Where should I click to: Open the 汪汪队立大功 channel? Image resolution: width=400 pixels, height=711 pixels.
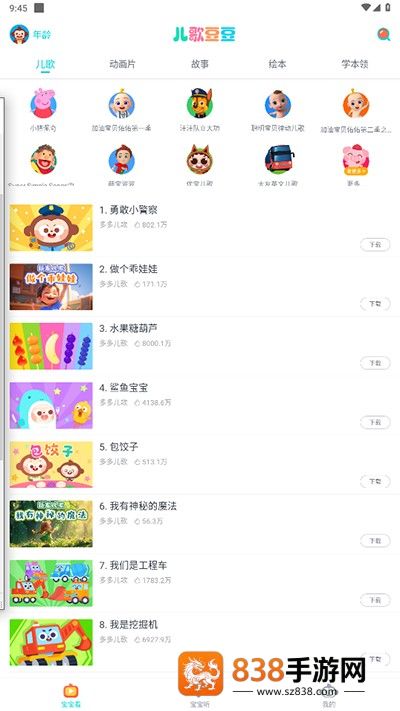tap(200, 110)
